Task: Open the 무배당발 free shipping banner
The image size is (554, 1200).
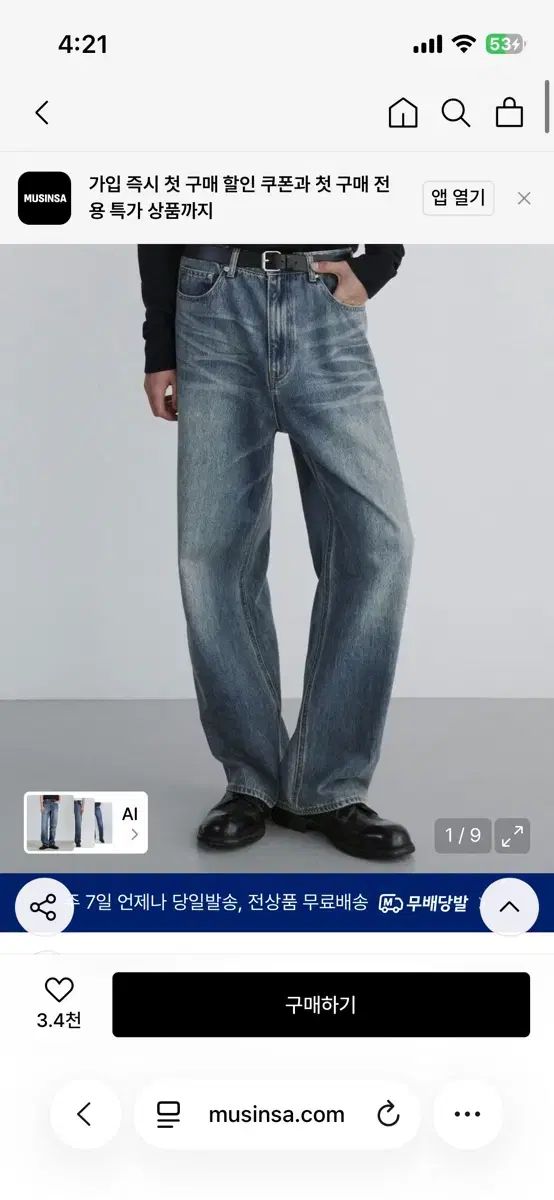Action: (424, 904)
